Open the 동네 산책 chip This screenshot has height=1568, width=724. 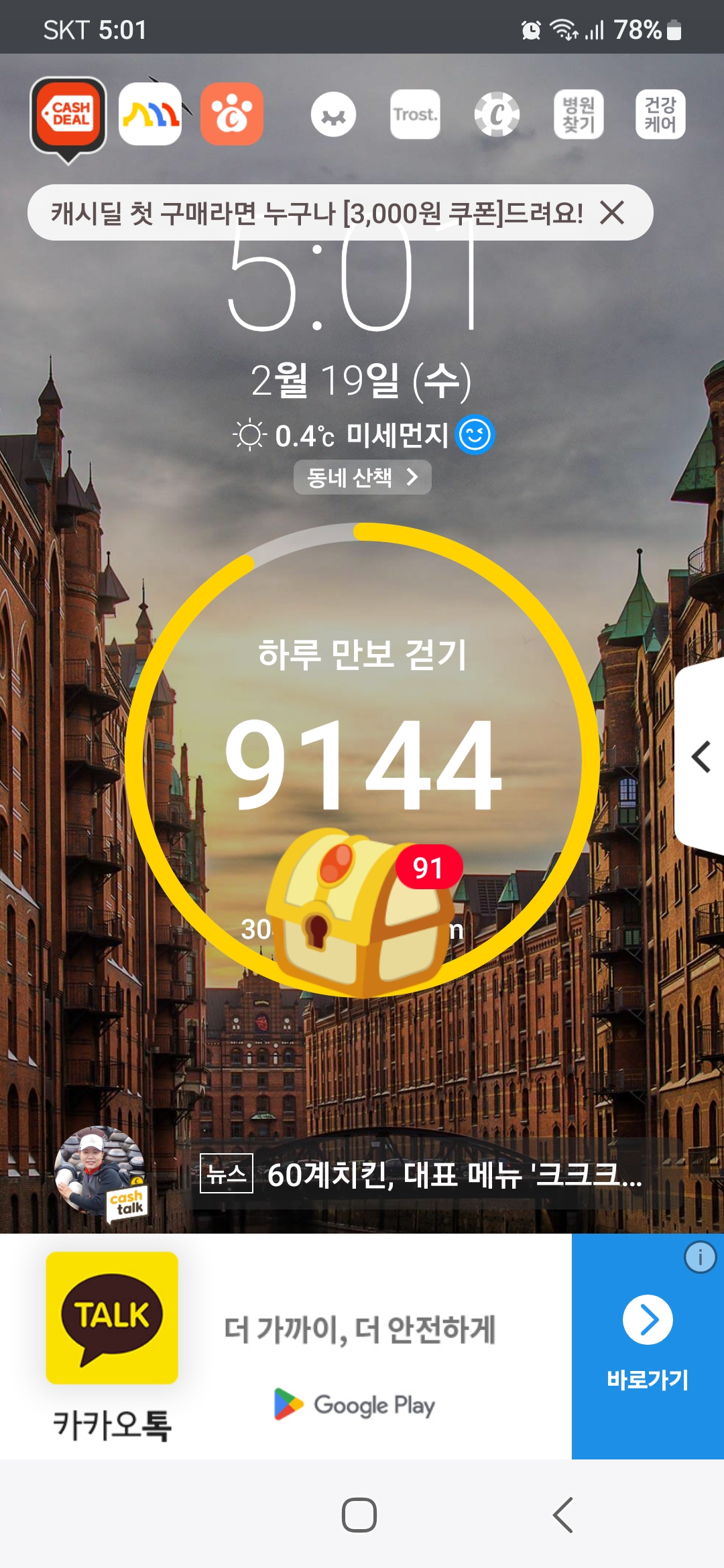(362, 477)
